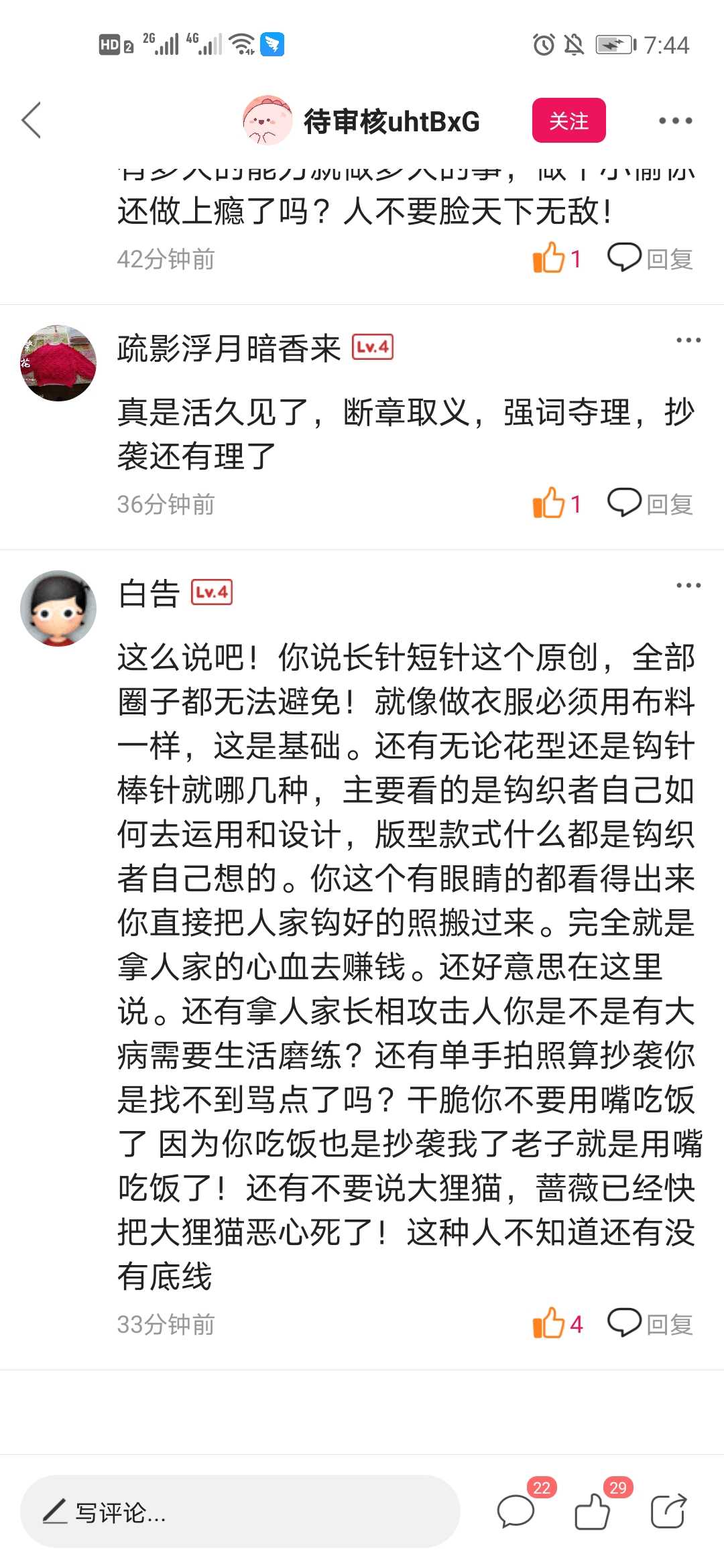This screenshot has width=724, height=1568.
Task: Like the post with thumbs-up showing 29
Action: pos(593,1512)
